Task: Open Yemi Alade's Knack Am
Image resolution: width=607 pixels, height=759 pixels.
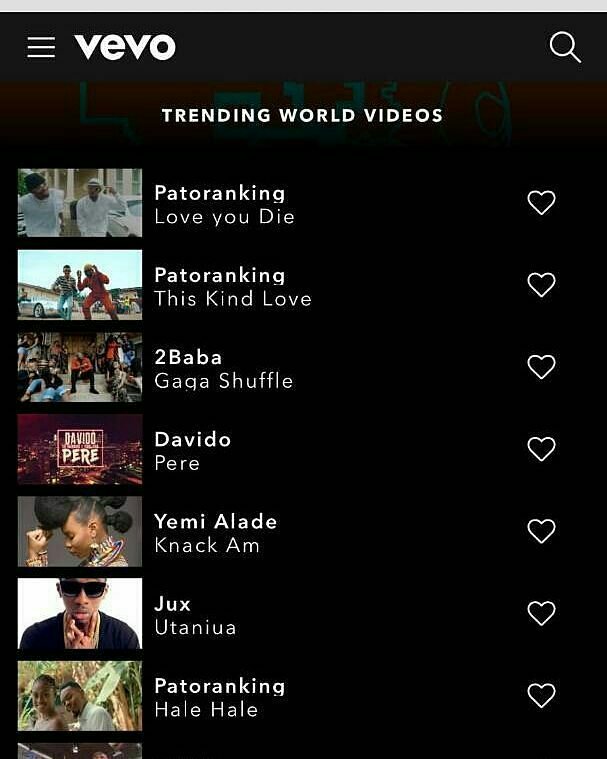Action: [80, 531]
